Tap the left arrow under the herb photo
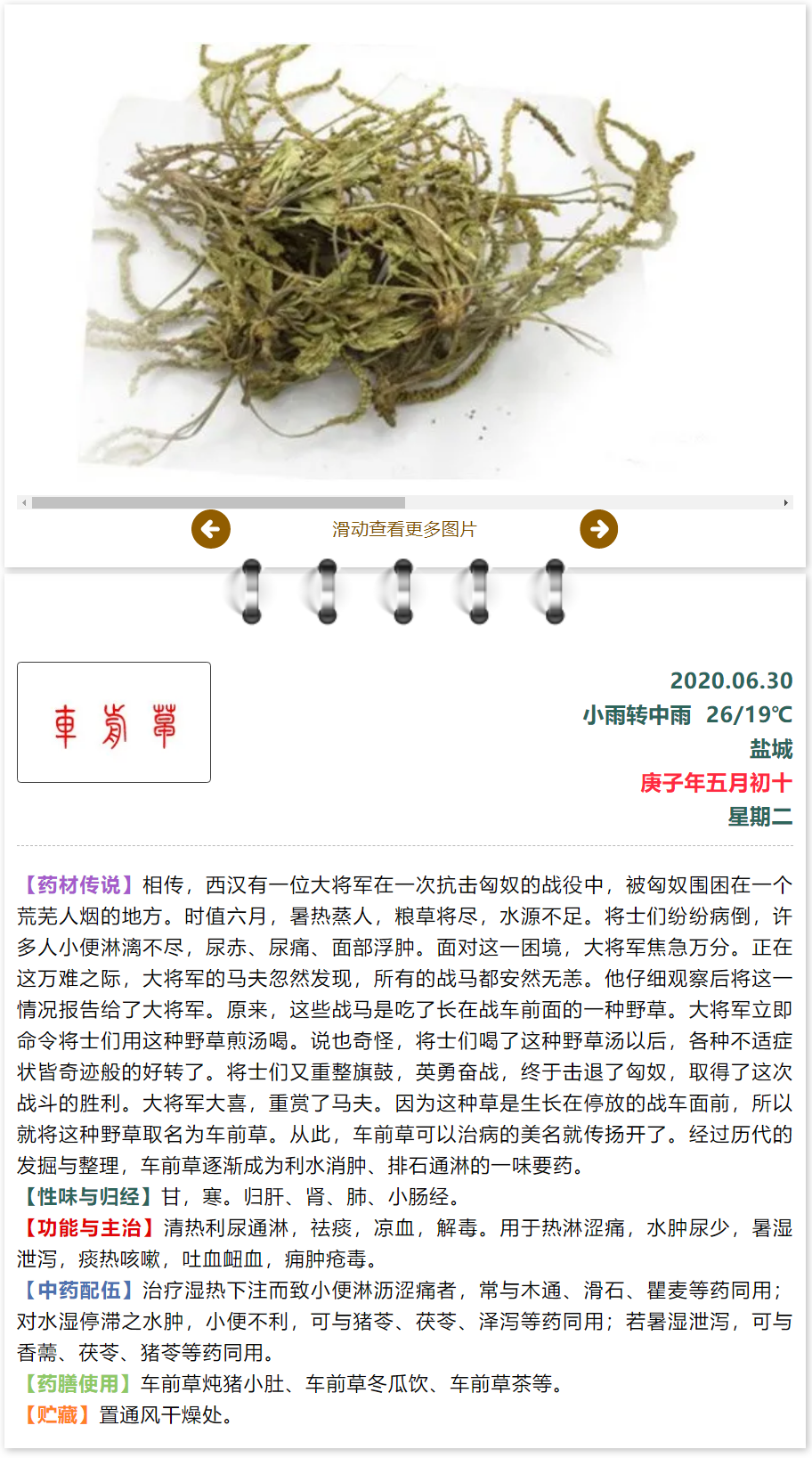 [x=211, y=529]
